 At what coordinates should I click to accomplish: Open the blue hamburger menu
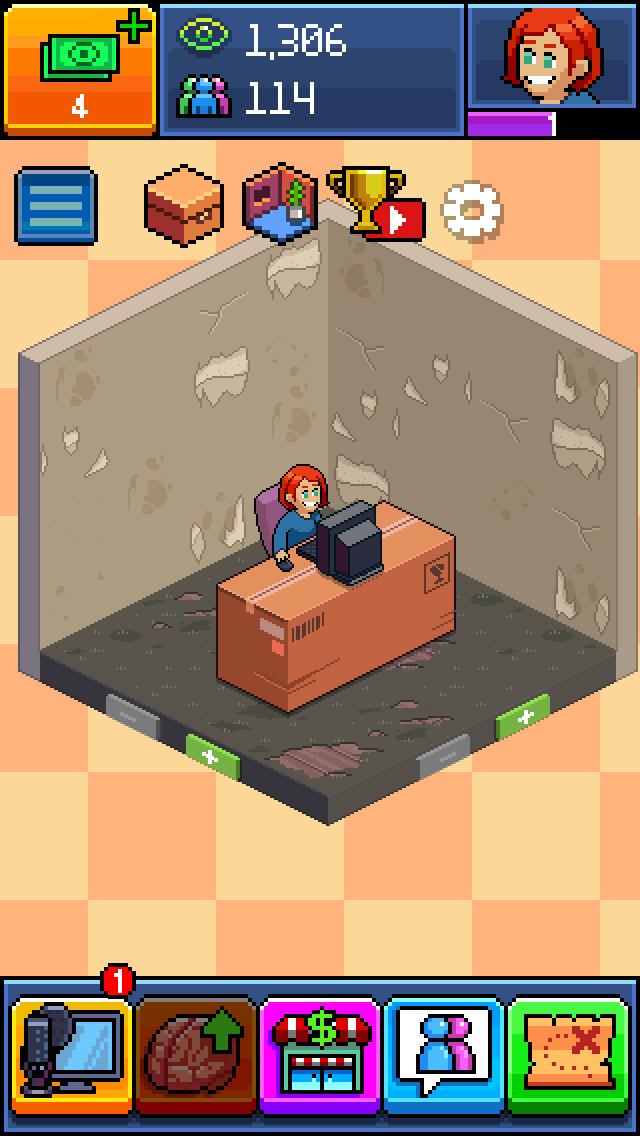point(56,206)
